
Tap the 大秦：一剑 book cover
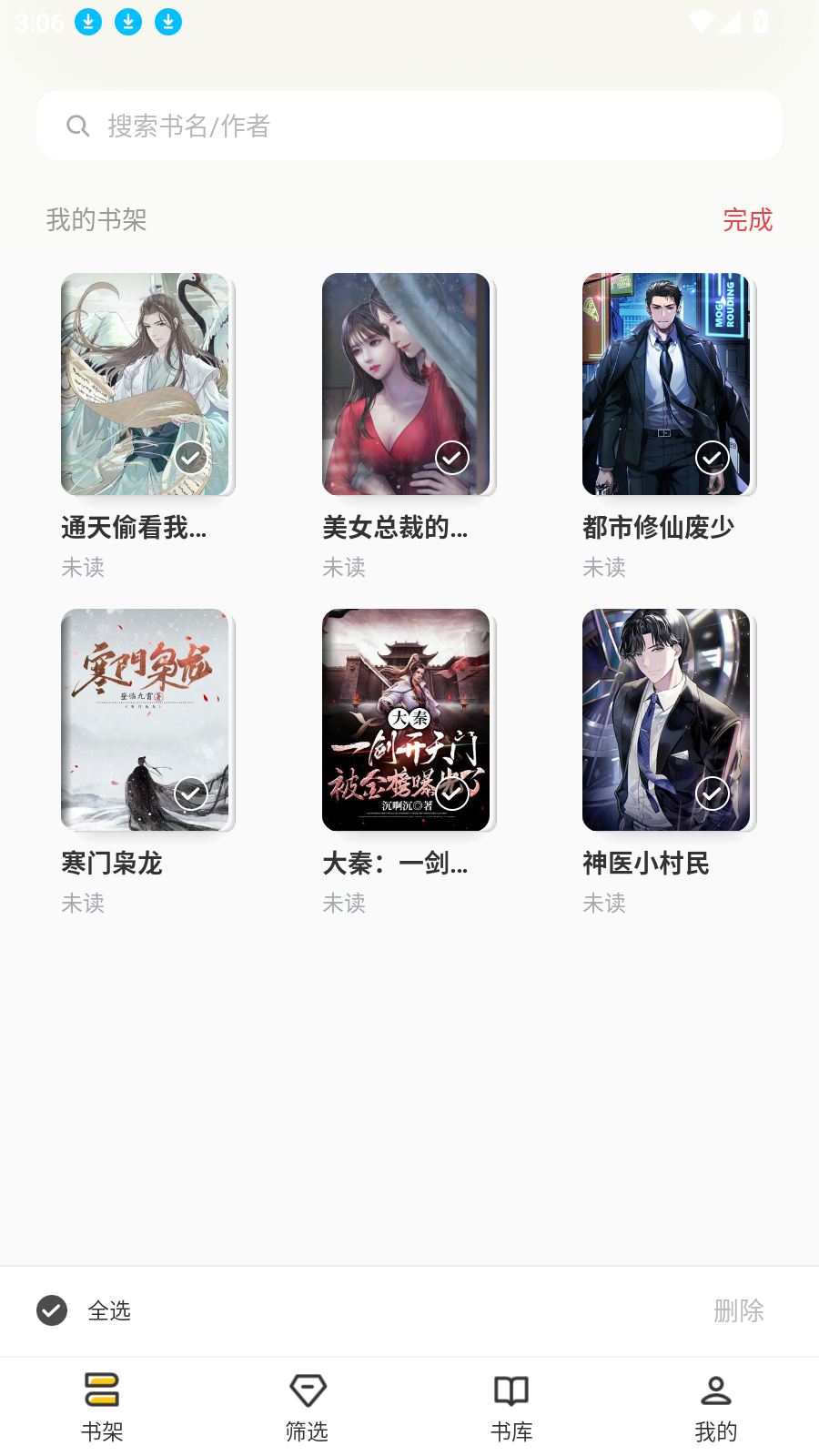coord(405,719)
